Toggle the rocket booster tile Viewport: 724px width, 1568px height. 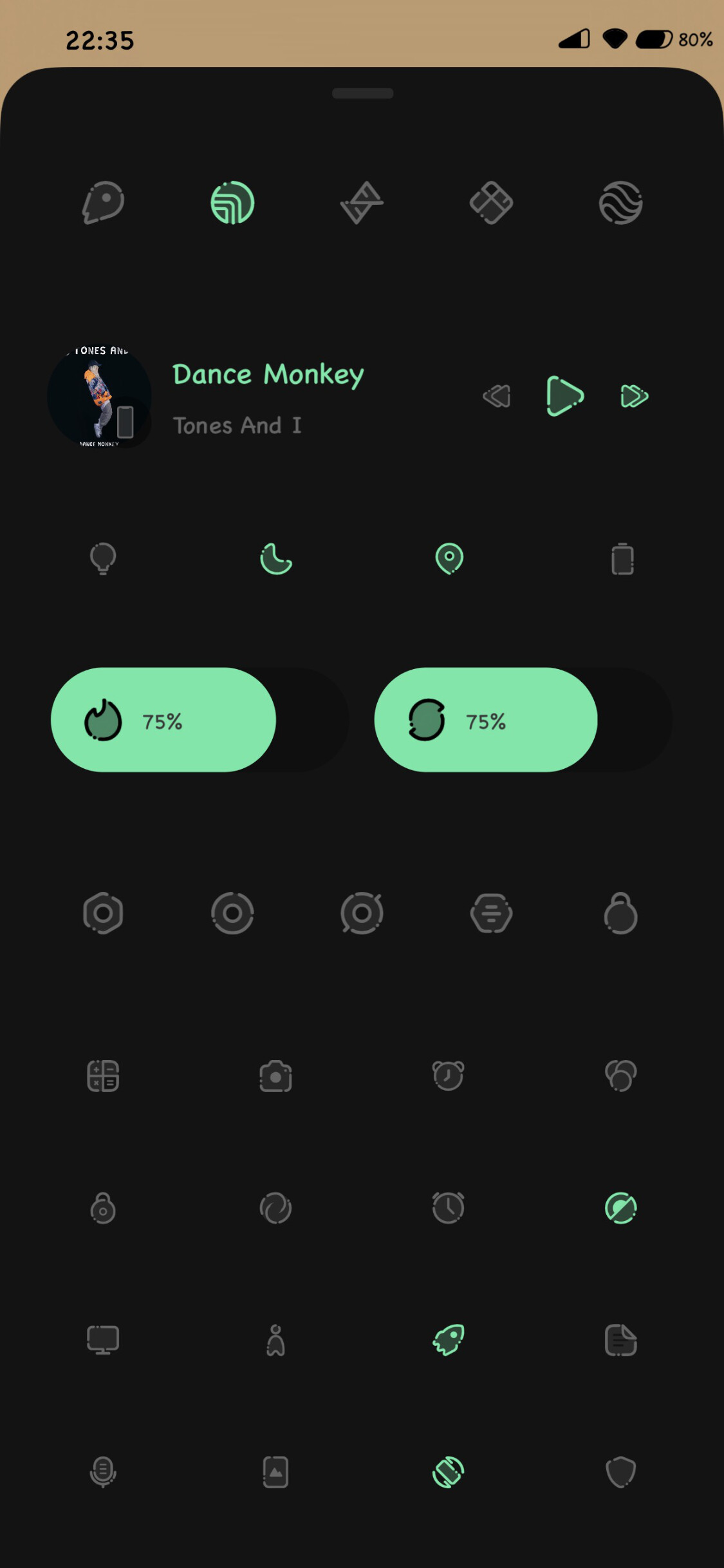[x=449, y=1340]
